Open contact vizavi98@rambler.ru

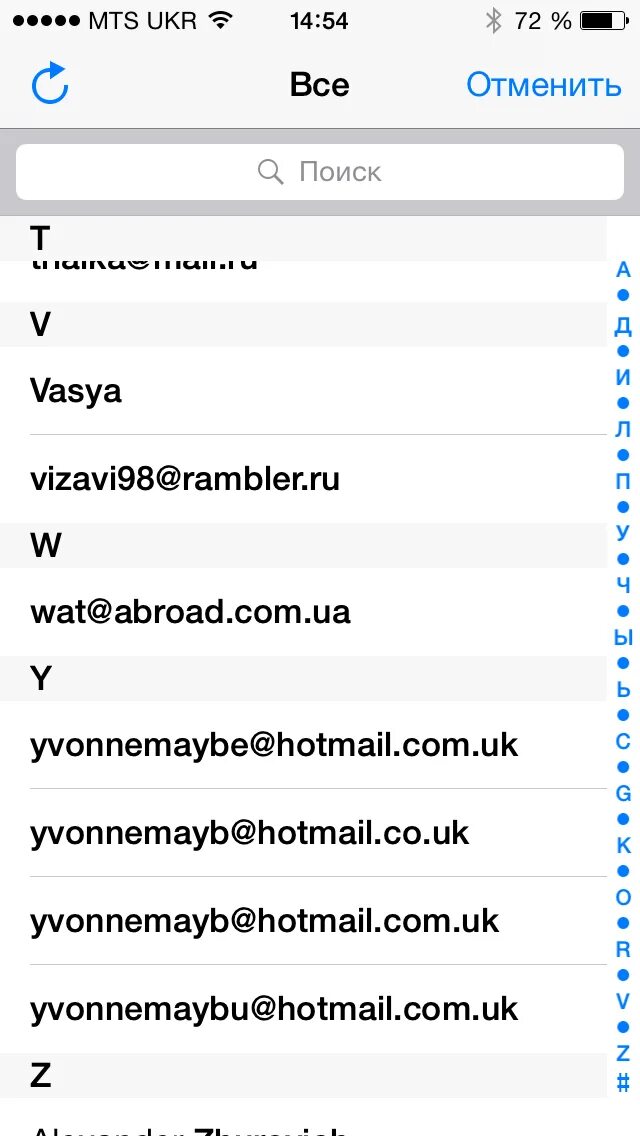[304, 479]
